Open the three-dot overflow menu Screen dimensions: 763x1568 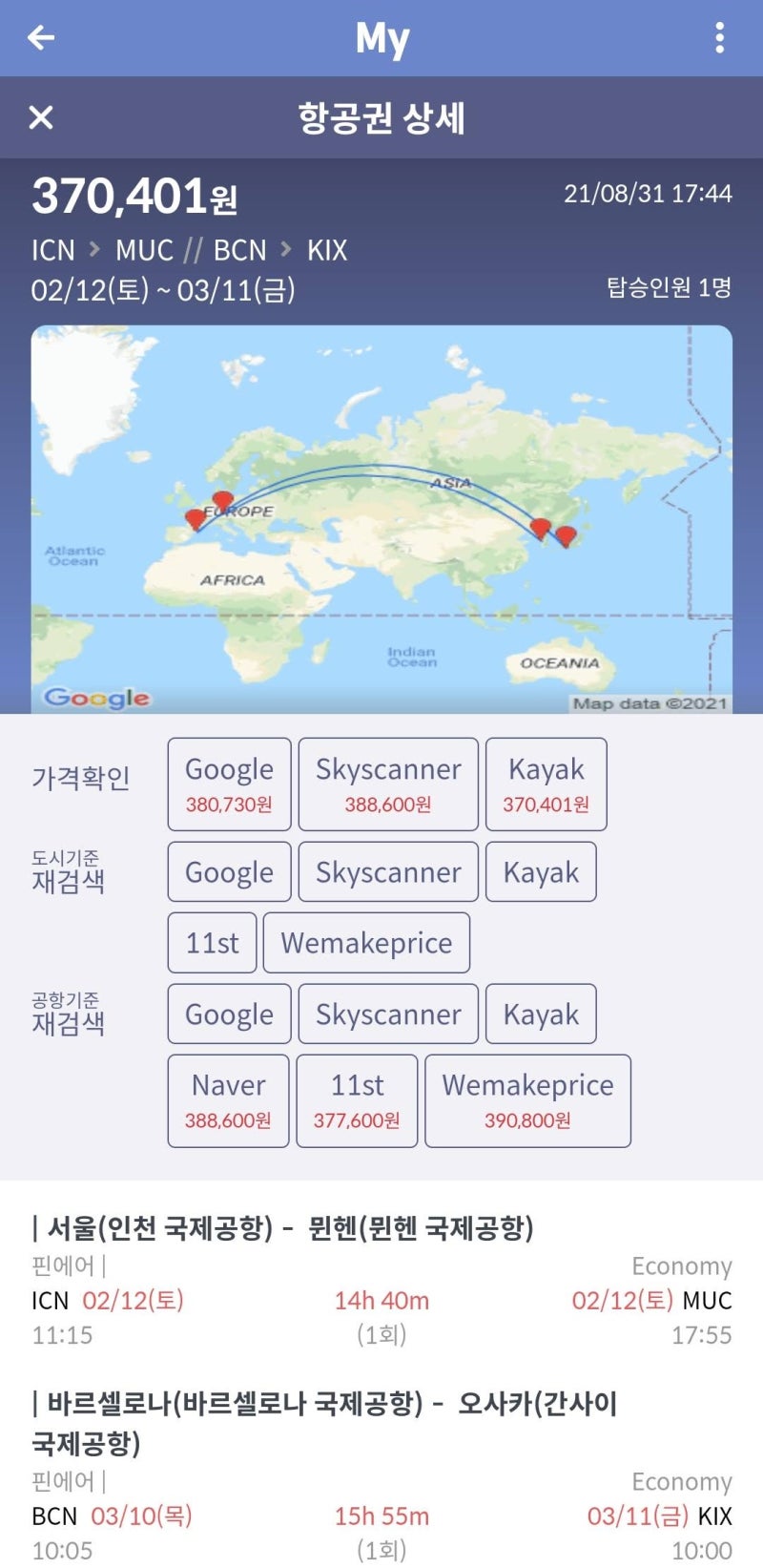[x=720, y=37]
